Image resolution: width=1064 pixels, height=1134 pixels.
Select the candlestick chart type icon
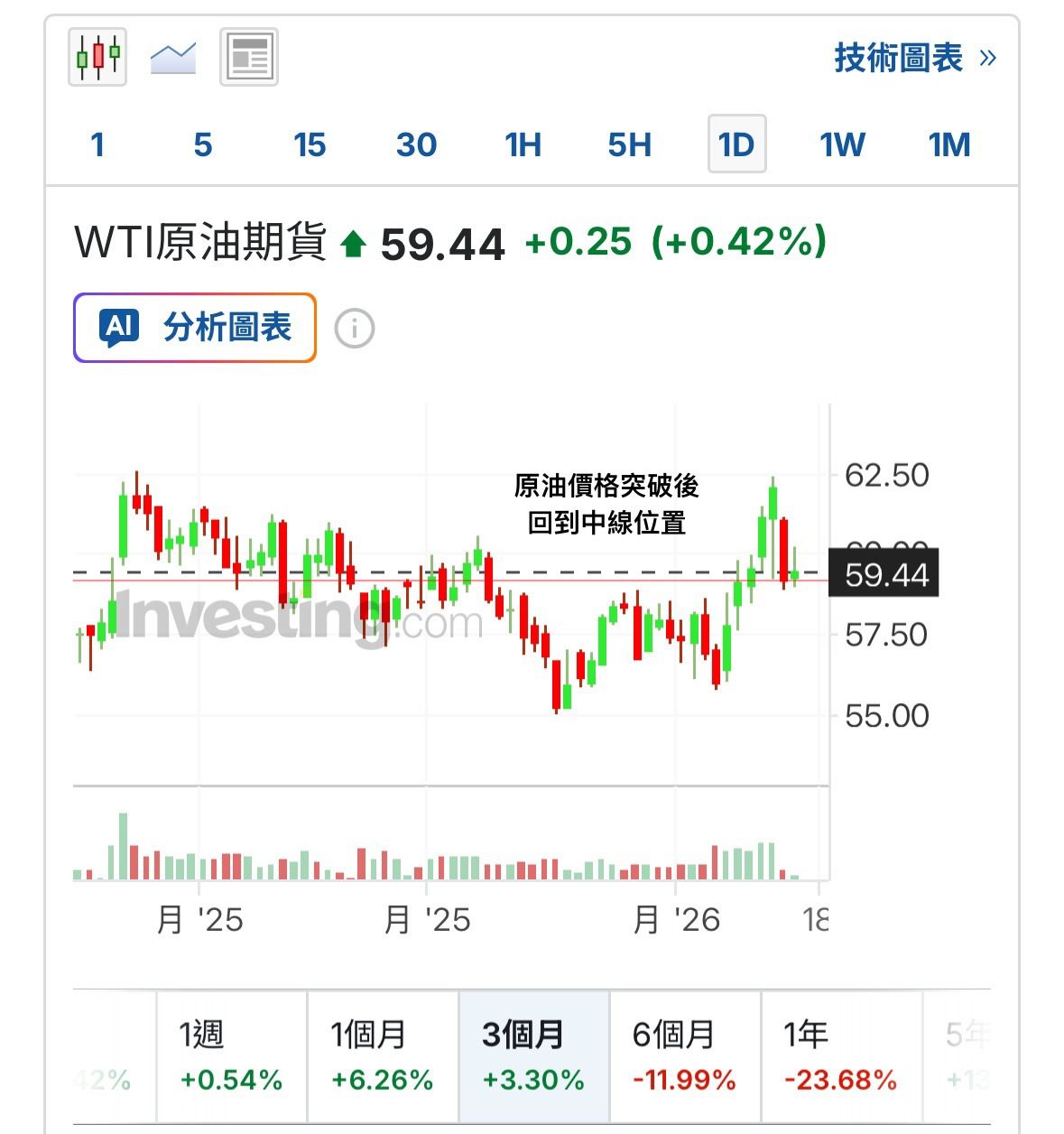click(x=97, y=56)
